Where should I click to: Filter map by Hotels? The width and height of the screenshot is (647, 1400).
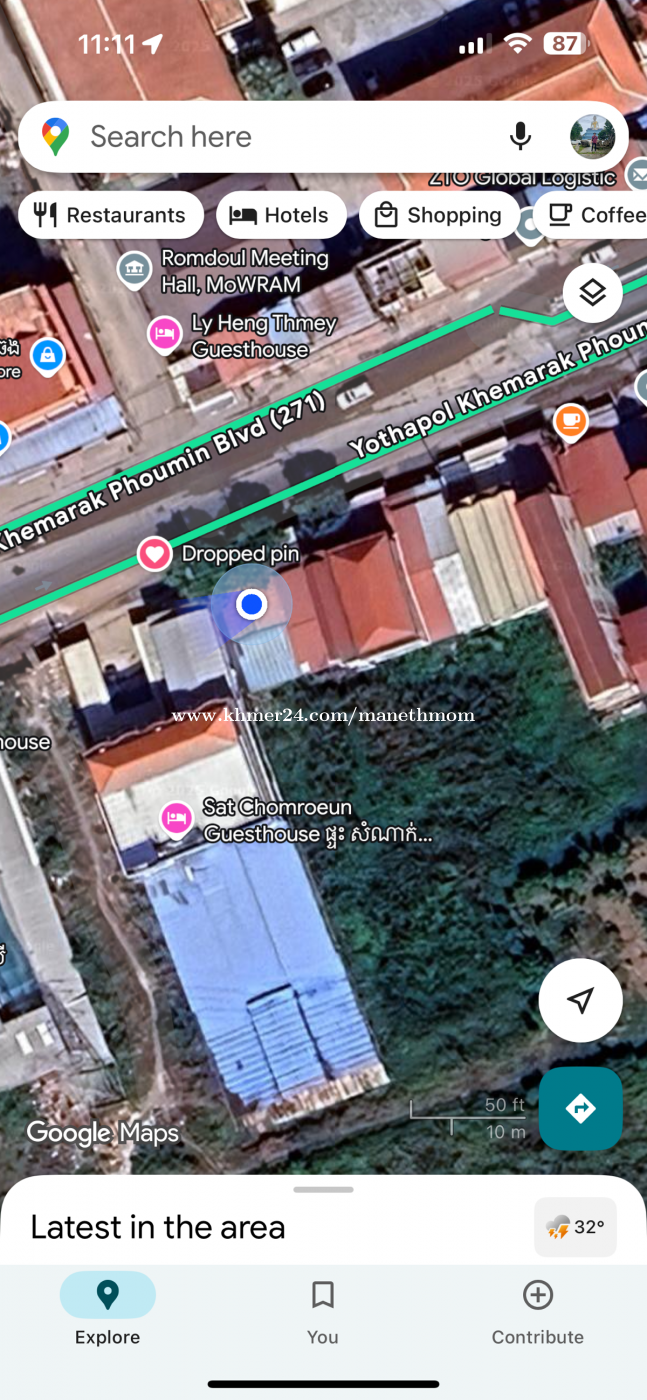tap(281, 215)
